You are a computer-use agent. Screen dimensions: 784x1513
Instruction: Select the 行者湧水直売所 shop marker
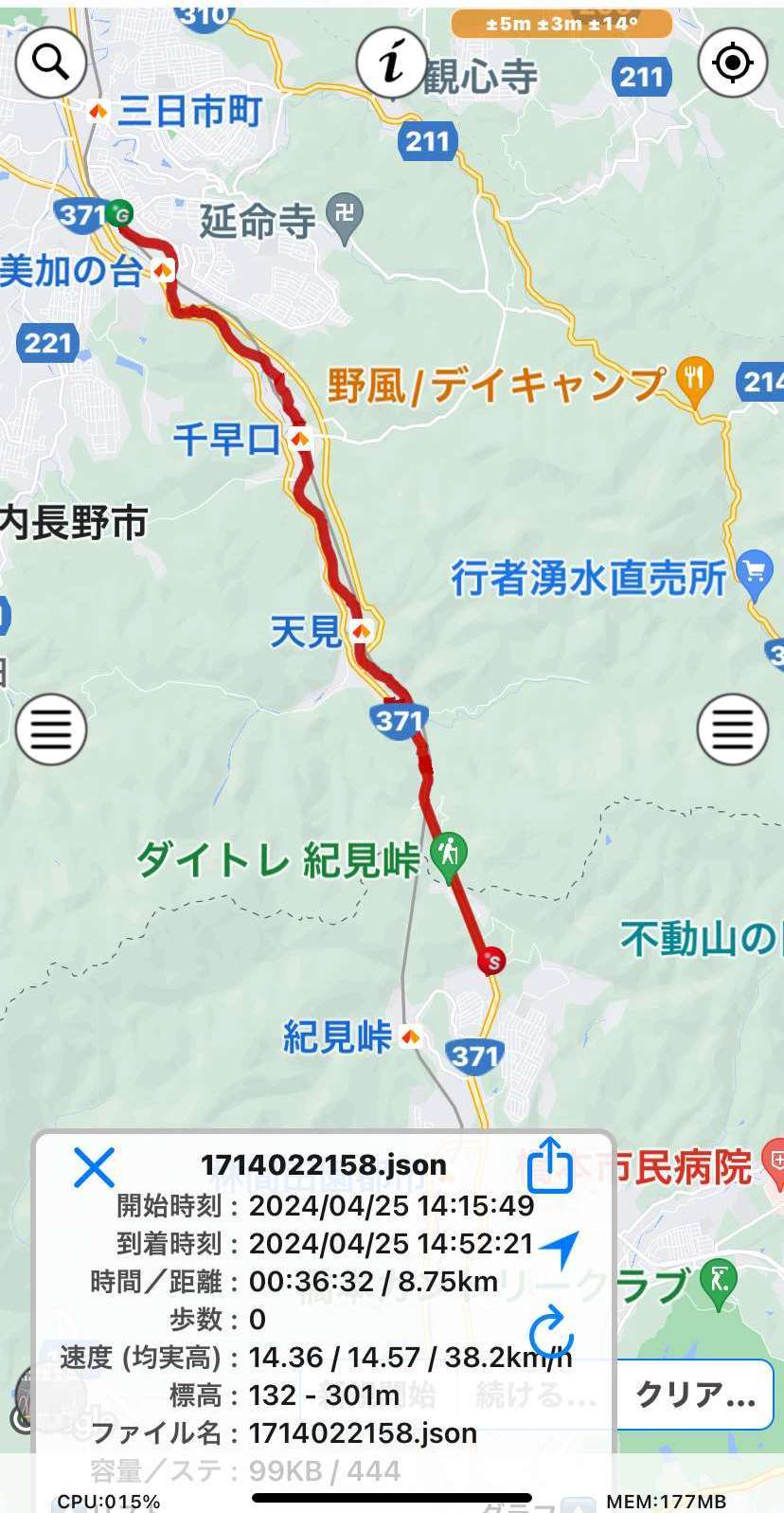click(x=755, y=574)
